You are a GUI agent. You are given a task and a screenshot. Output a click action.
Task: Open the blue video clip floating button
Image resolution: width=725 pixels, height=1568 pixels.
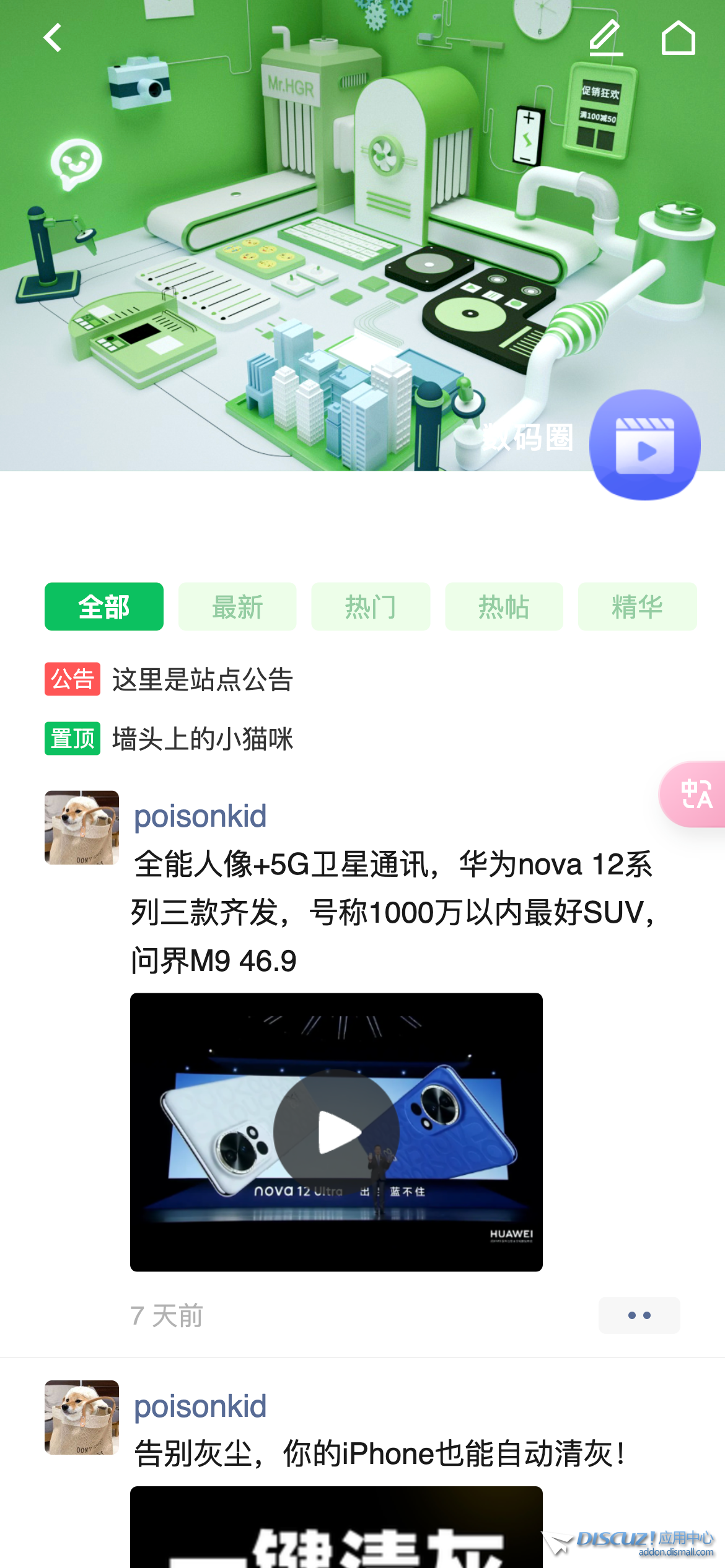coord(644,445)
